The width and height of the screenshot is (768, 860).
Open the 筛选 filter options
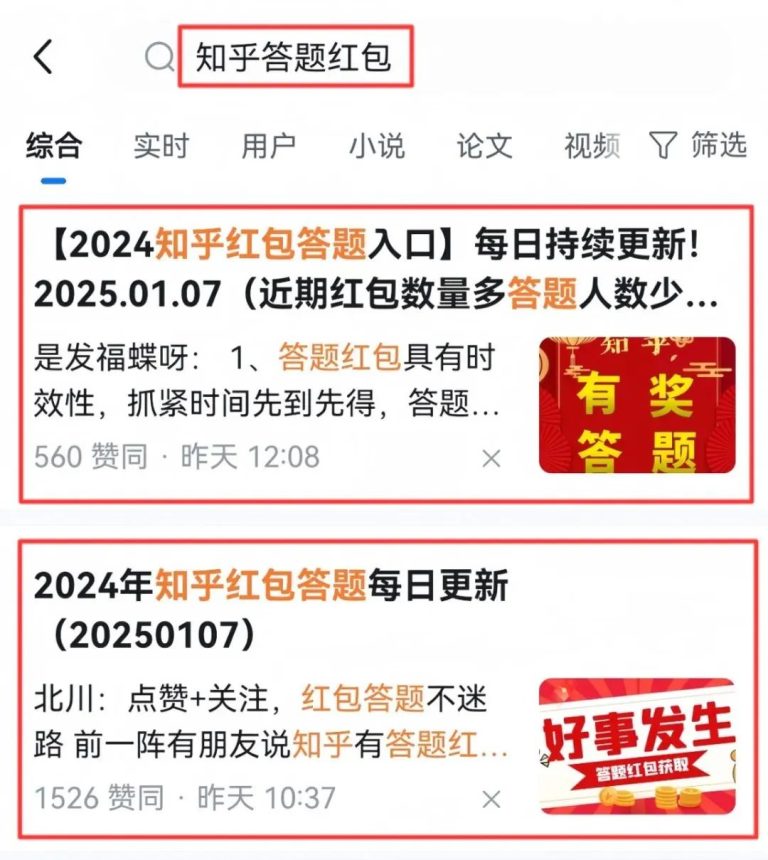click(699, 146)
